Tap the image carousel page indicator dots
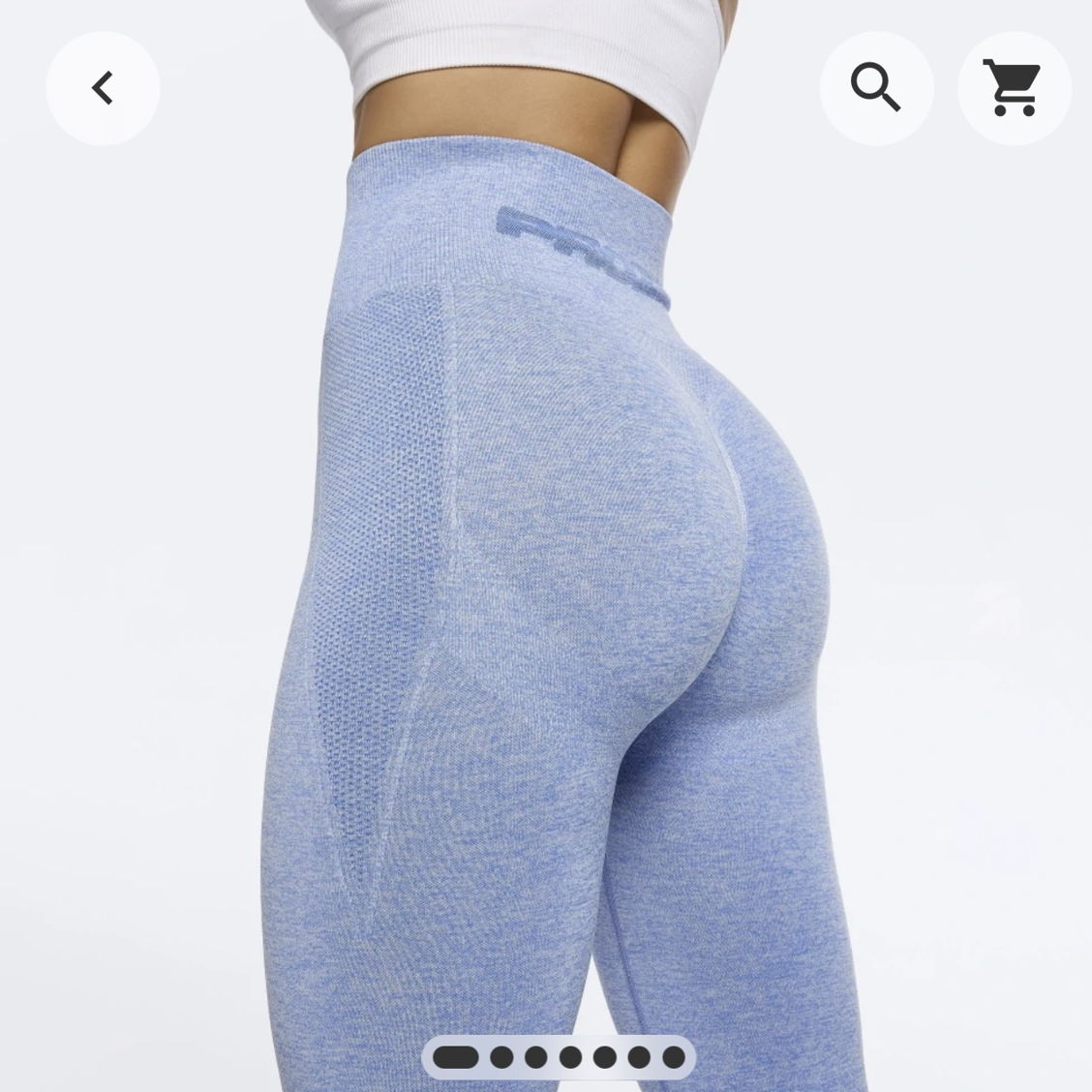 pos(559,1056)
